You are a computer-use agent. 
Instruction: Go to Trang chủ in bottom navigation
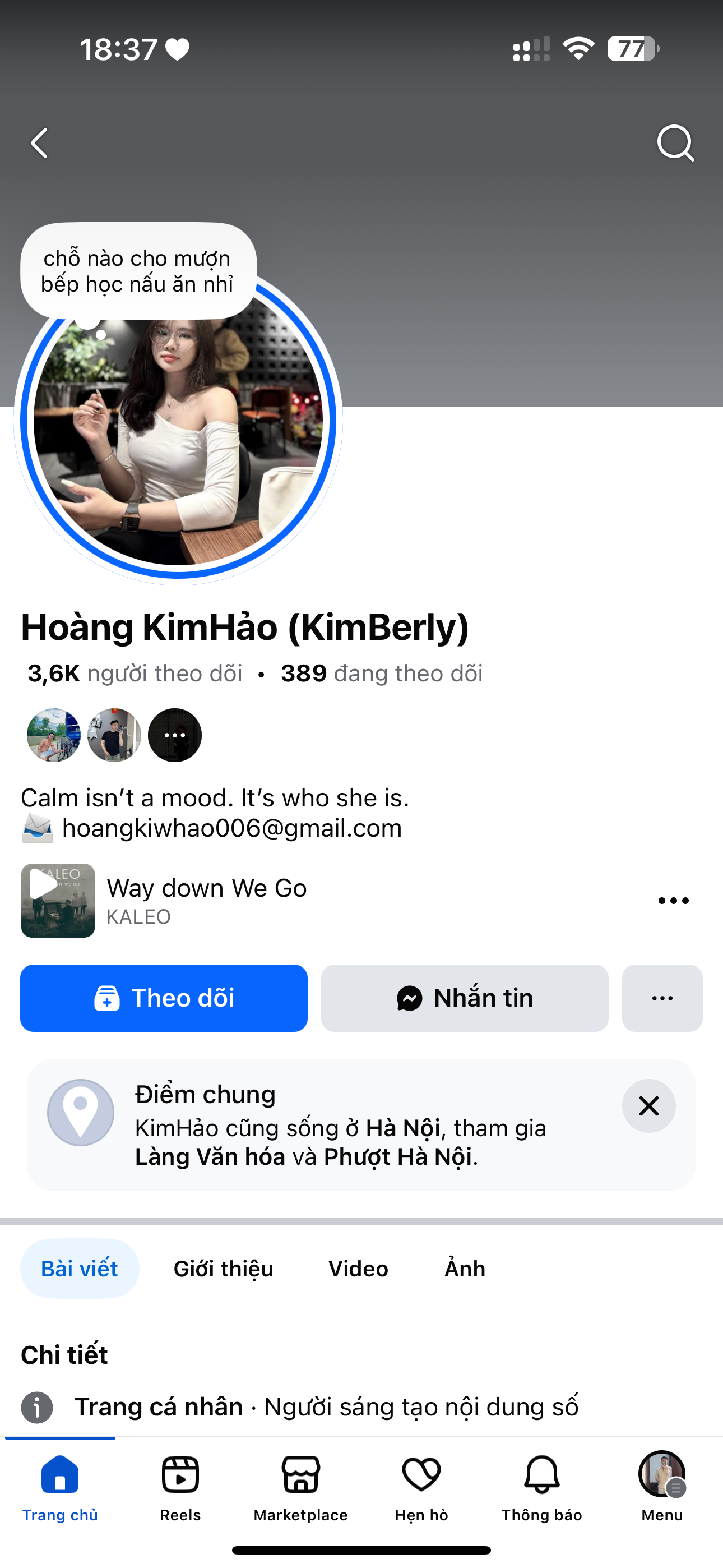59,1485
